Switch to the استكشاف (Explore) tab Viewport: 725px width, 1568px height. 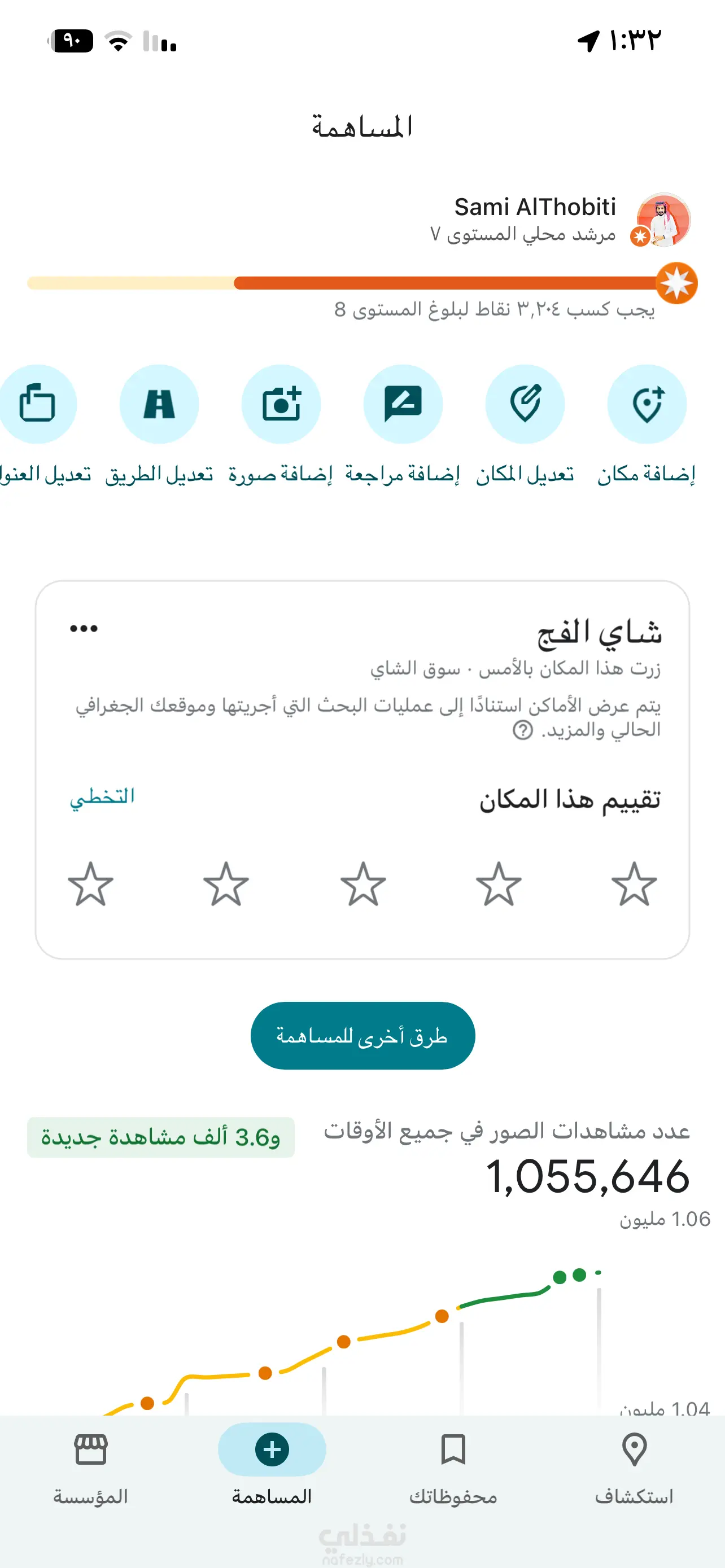pyautogui.click(x=634, y=1467)
